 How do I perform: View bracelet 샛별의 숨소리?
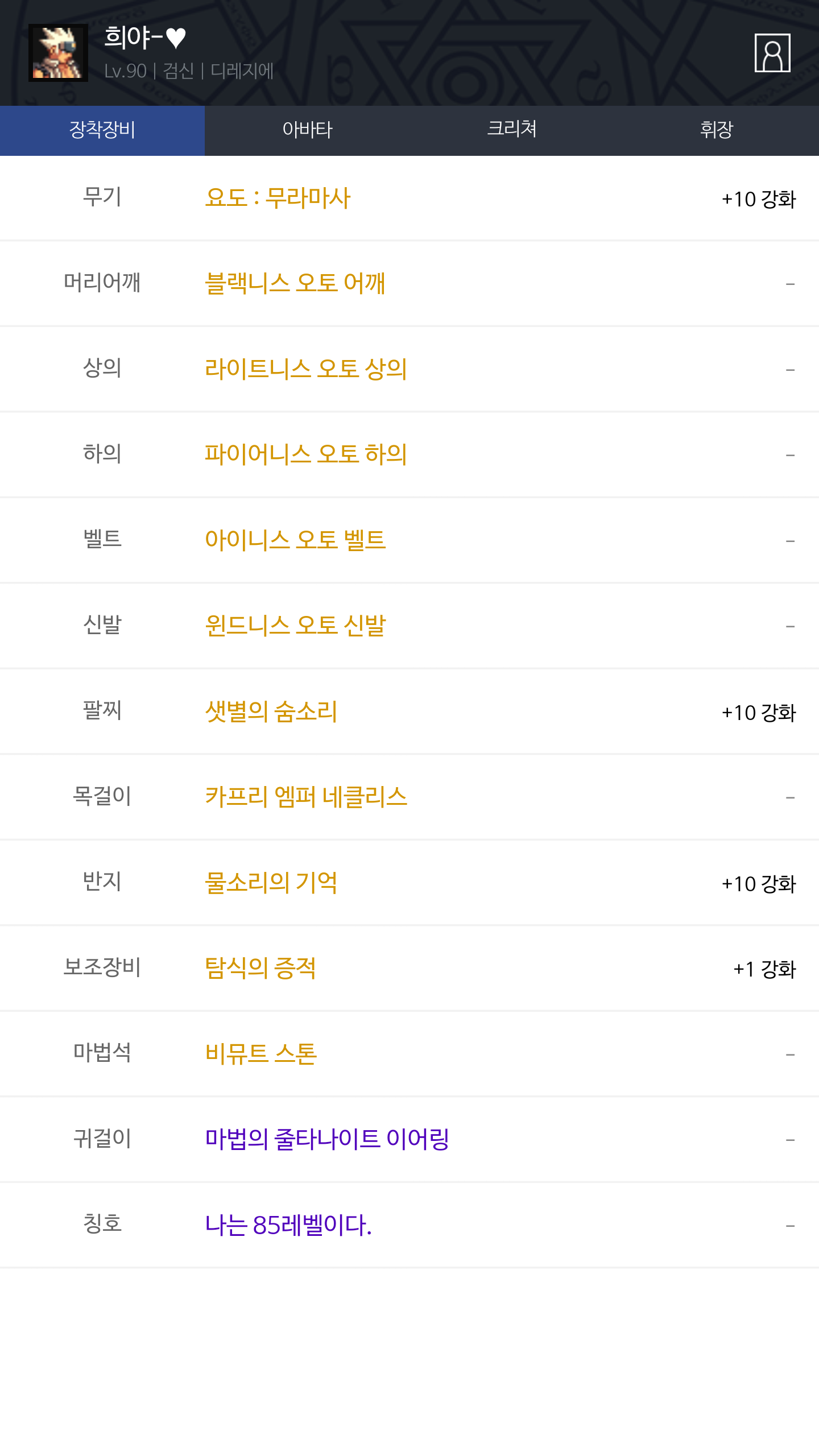pos(271,712)
